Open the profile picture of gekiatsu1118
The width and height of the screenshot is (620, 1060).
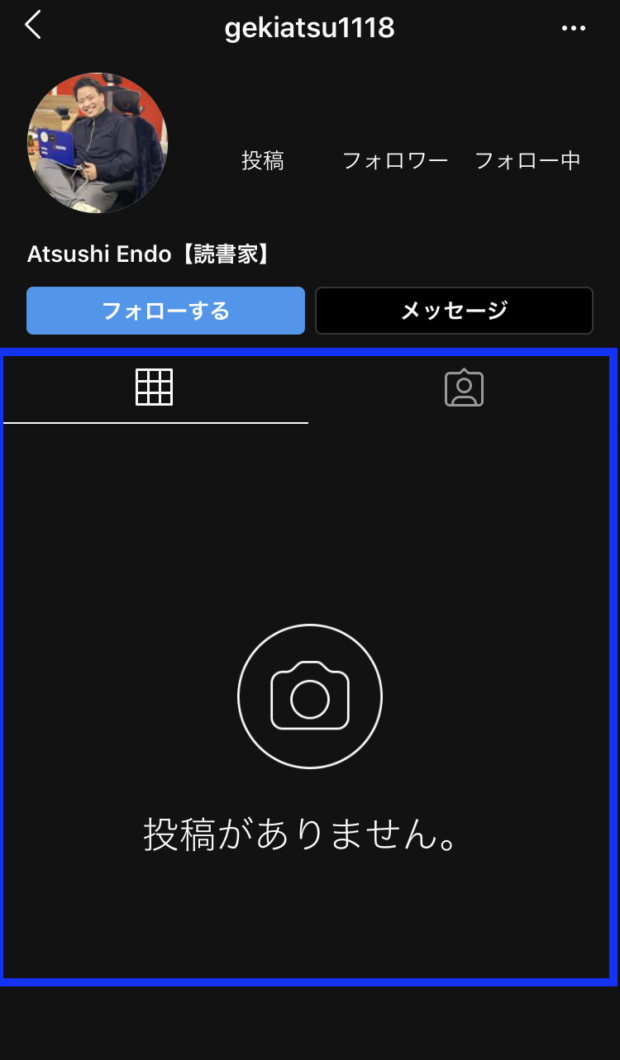(x=97, y=143)
